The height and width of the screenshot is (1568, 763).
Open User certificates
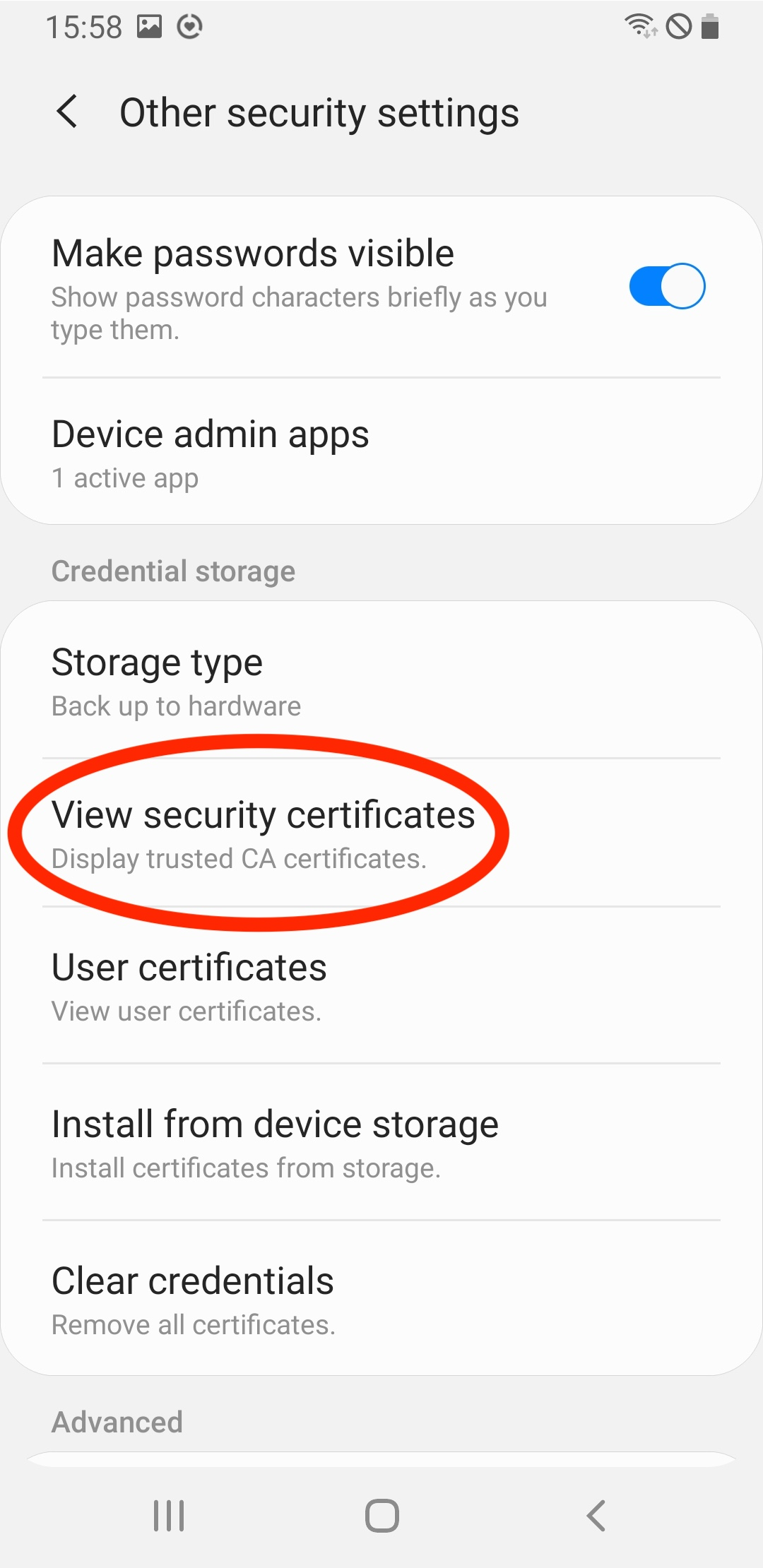381,985
